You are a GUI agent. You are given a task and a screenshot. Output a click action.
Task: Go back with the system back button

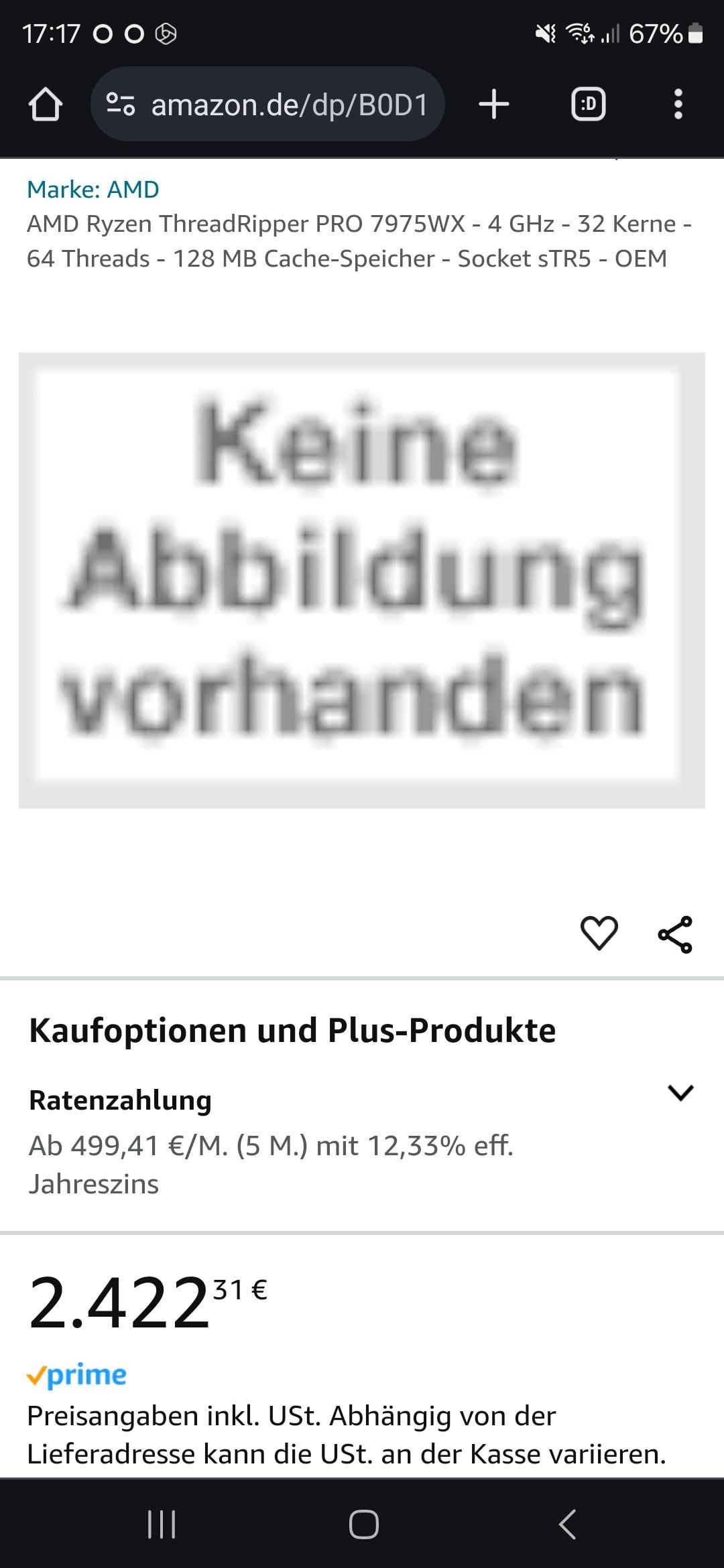click(x=567, y=1524)
